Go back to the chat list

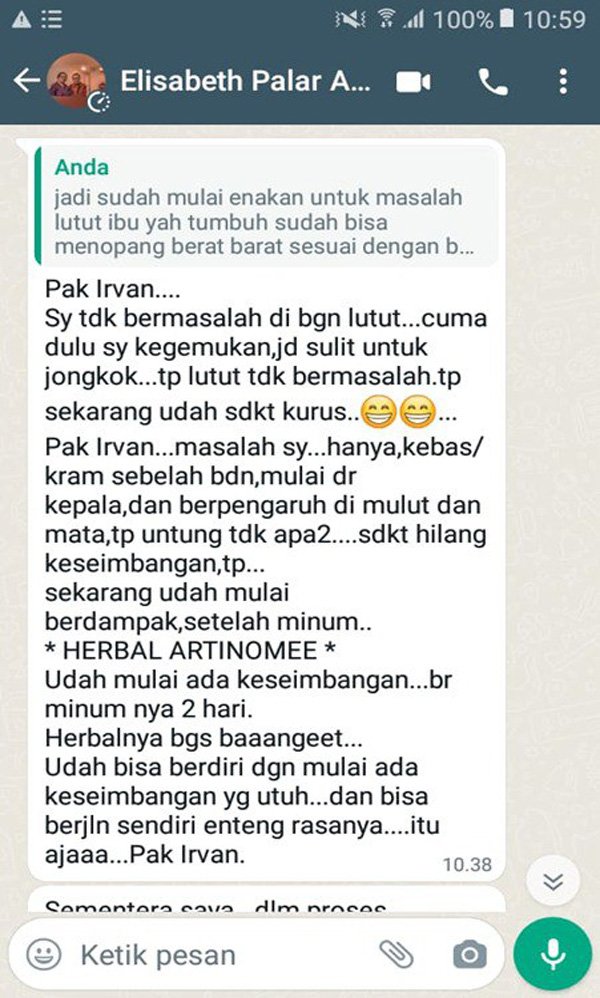point(26,82)
